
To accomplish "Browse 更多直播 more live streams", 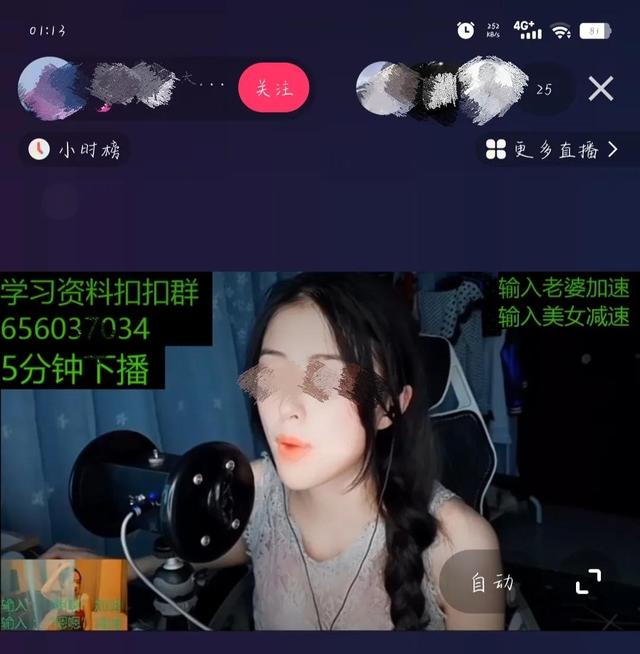I will [551, 150].
